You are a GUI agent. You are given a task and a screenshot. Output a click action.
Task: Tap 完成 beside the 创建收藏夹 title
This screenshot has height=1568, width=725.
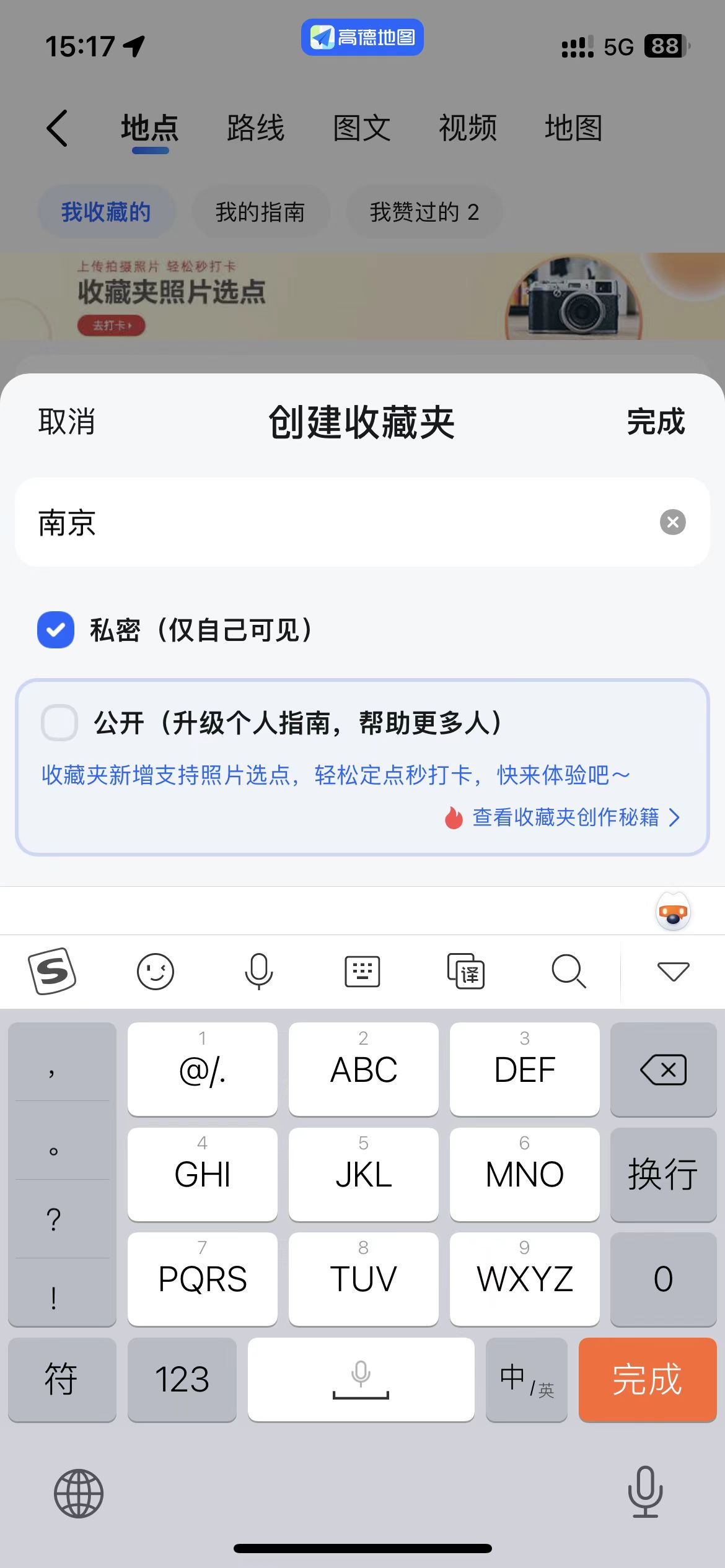click(656, 422)
